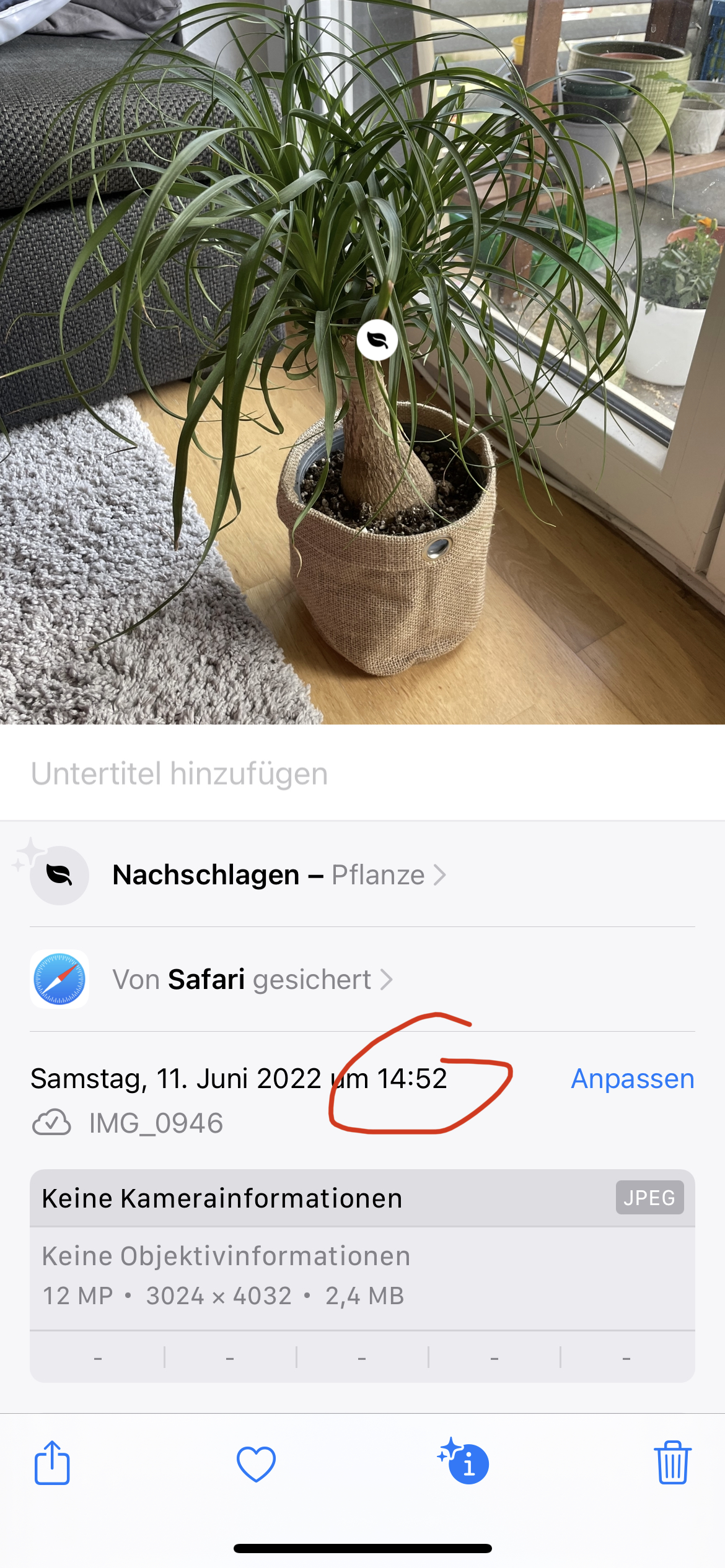The image size is (725, 1568).
Task: Favorite this photo with the heart
Action: click(256, 1465)
